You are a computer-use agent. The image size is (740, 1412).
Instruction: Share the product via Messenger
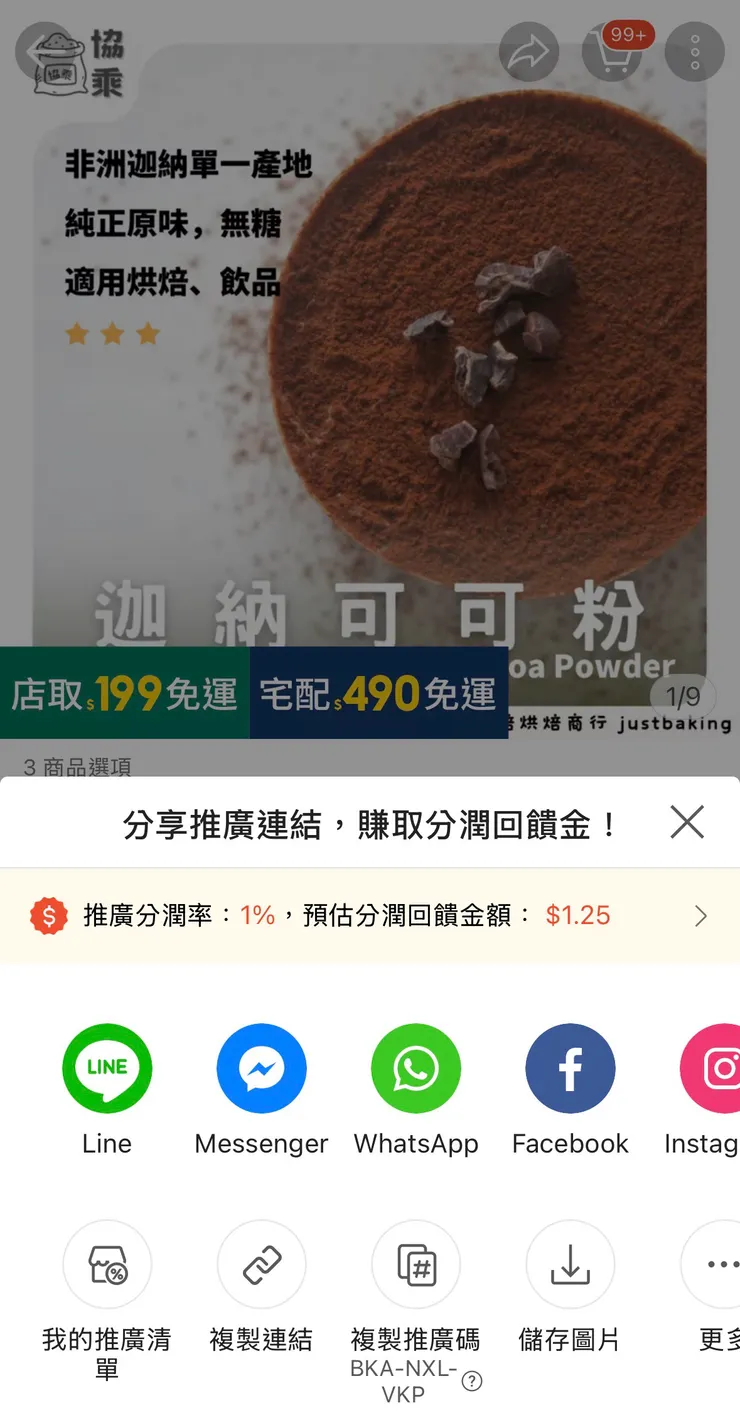coord(261,1068)
